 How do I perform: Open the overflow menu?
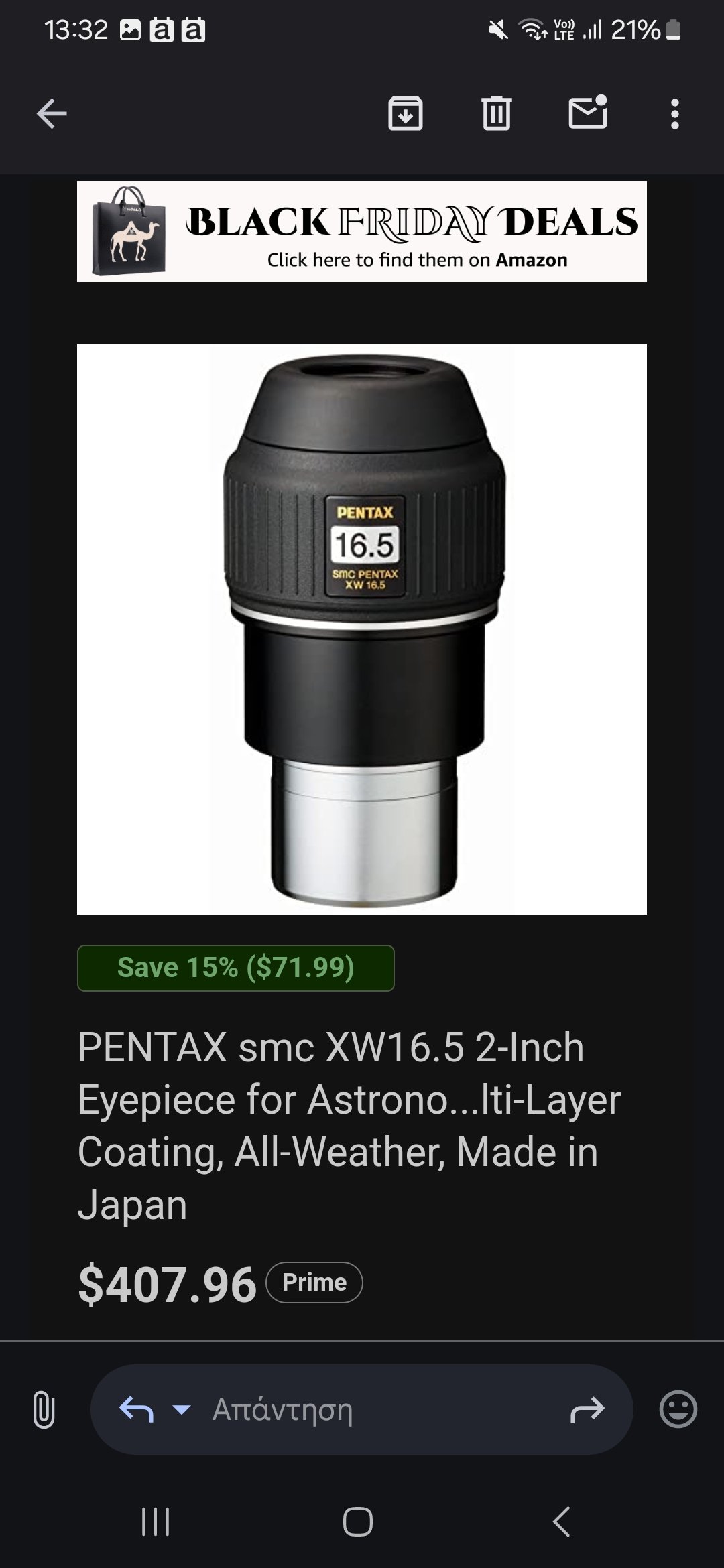tap(675, 113)
